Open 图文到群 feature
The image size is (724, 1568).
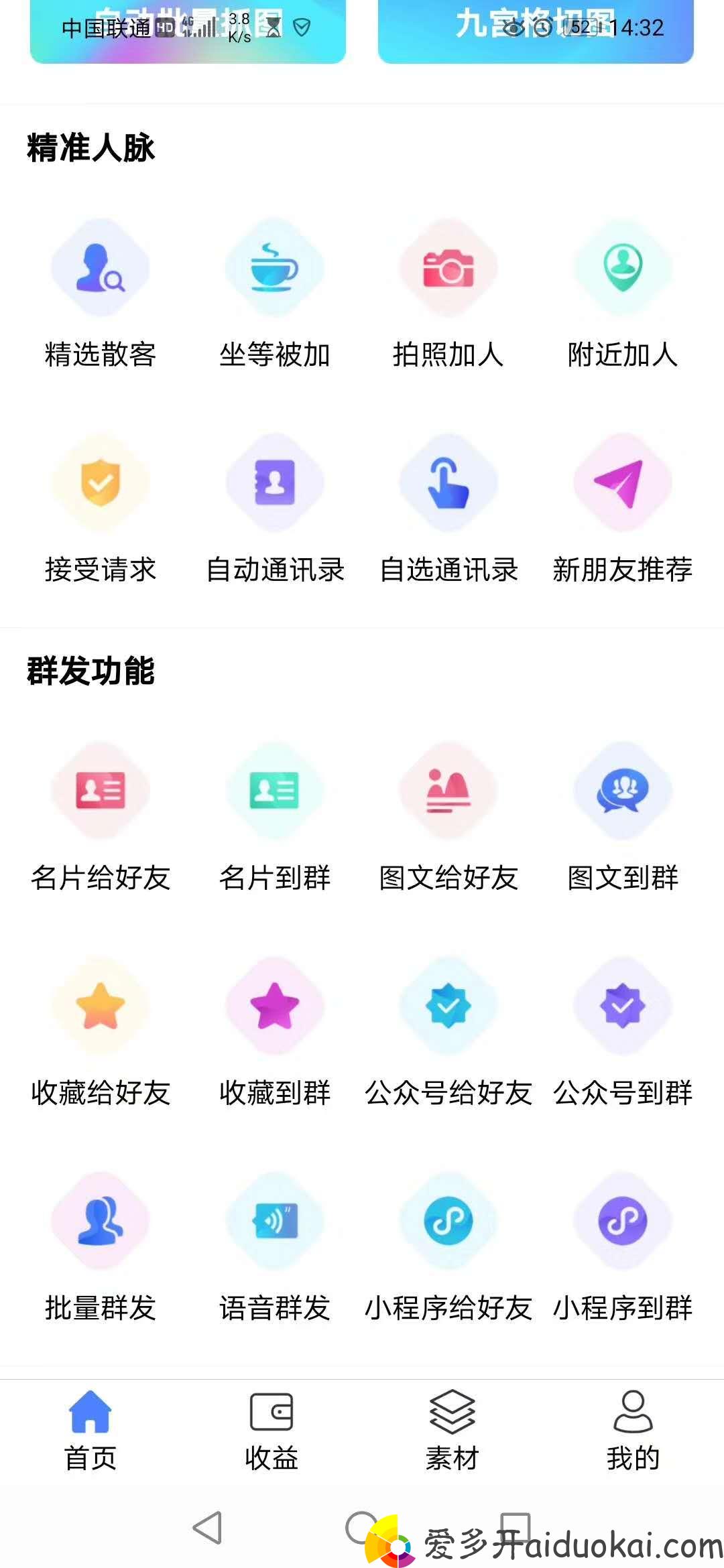click(x=623, y=818)
